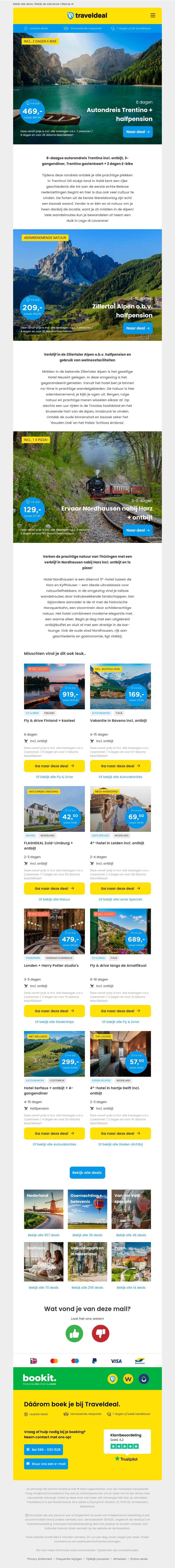
Task: Open the Zillertal Alpen deal via Naar deal
Action: [138, 328]
